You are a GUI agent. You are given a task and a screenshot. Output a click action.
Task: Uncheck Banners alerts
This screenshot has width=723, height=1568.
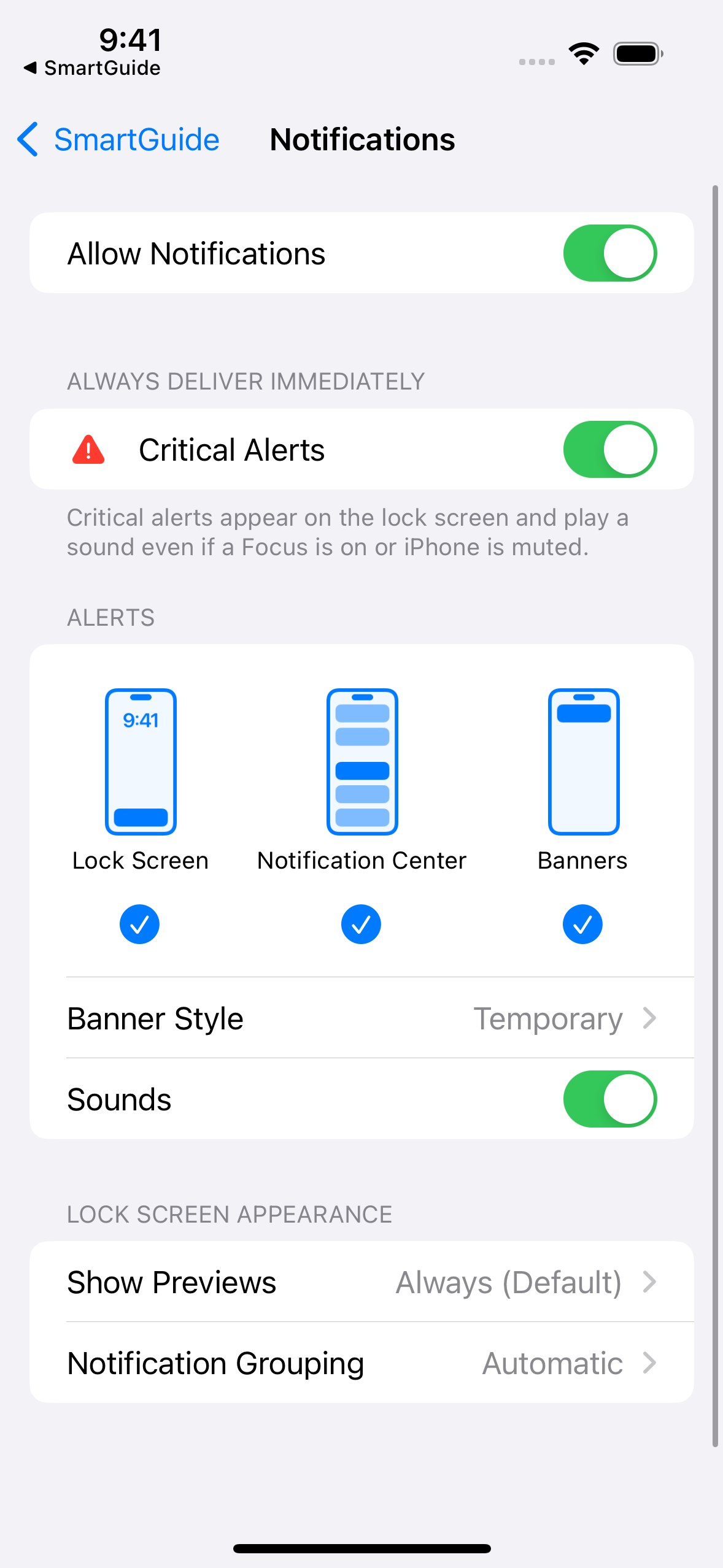point(582,924)
